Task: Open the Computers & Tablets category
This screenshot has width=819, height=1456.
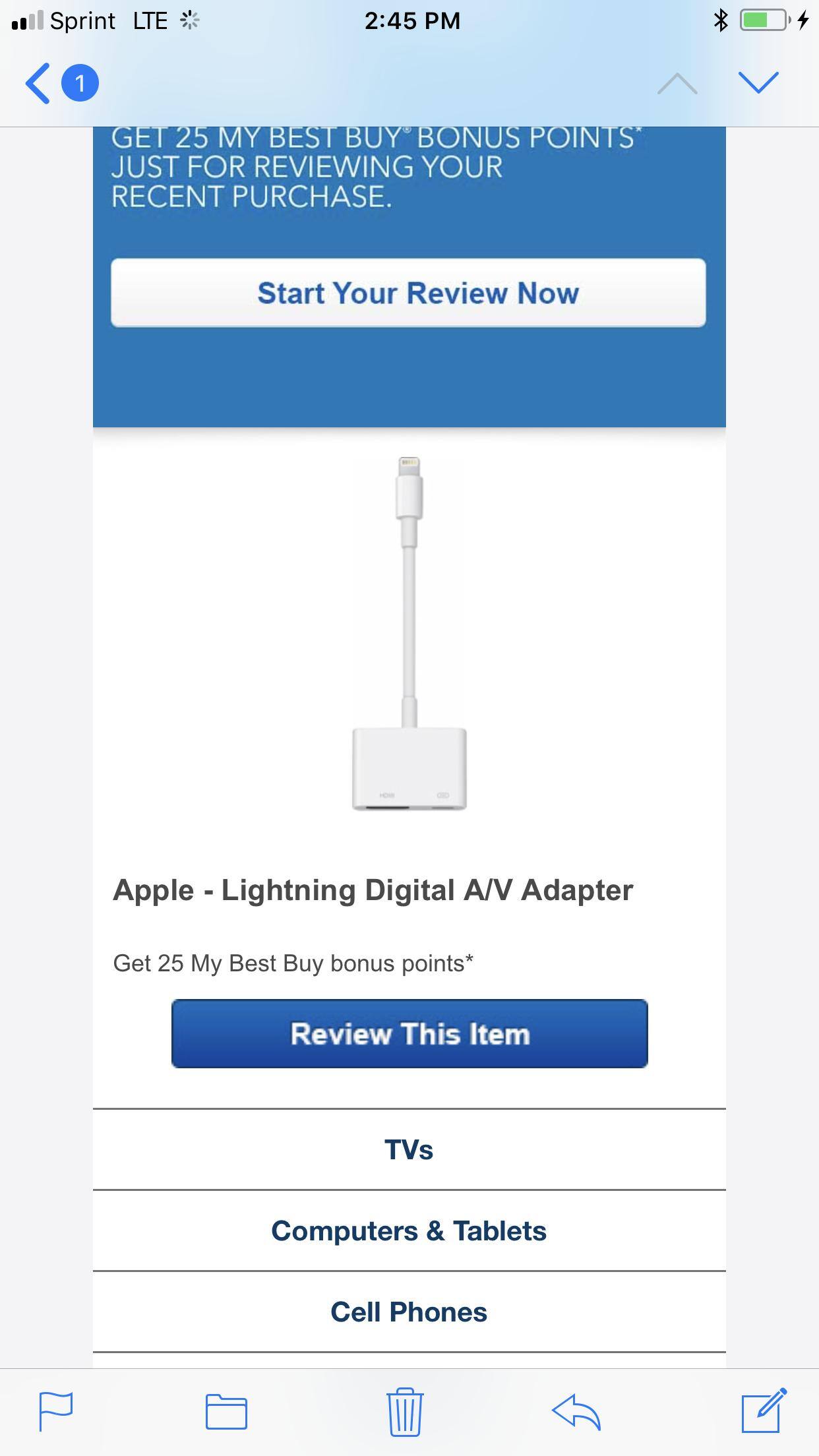Action: (x=409, y=1230)
